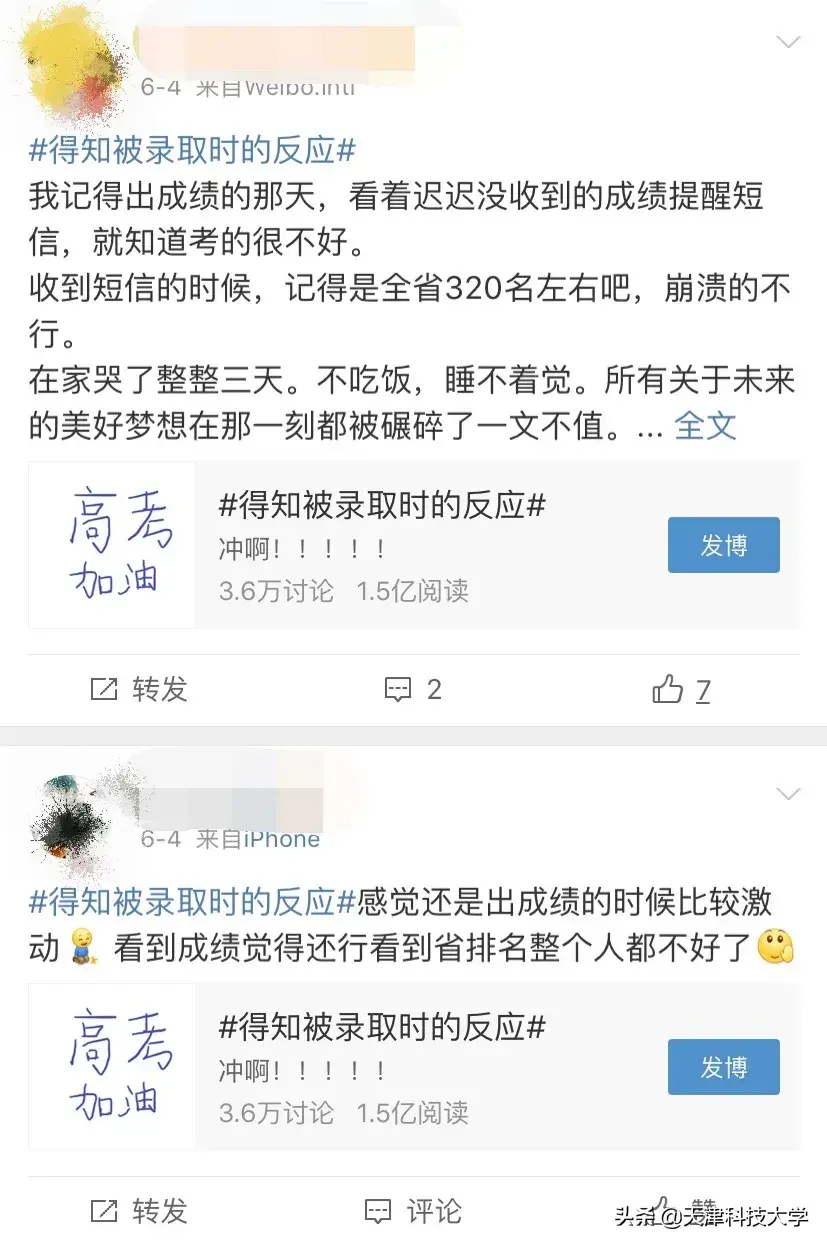This screenshot has width=827, height=1246.
Task: Tap 发博 in the iPhone post's topic card
Action: pos(723,1067)
